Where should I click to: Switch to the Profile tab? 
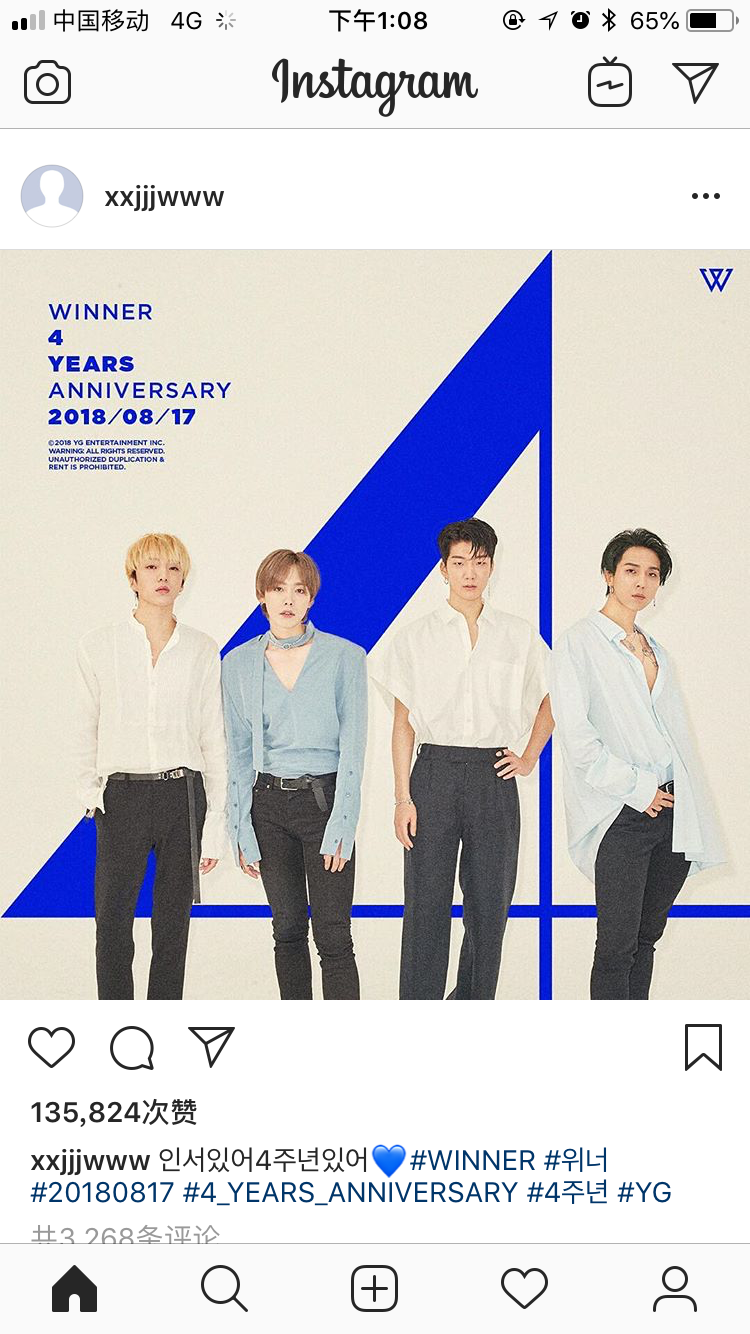pos(674,1289)
